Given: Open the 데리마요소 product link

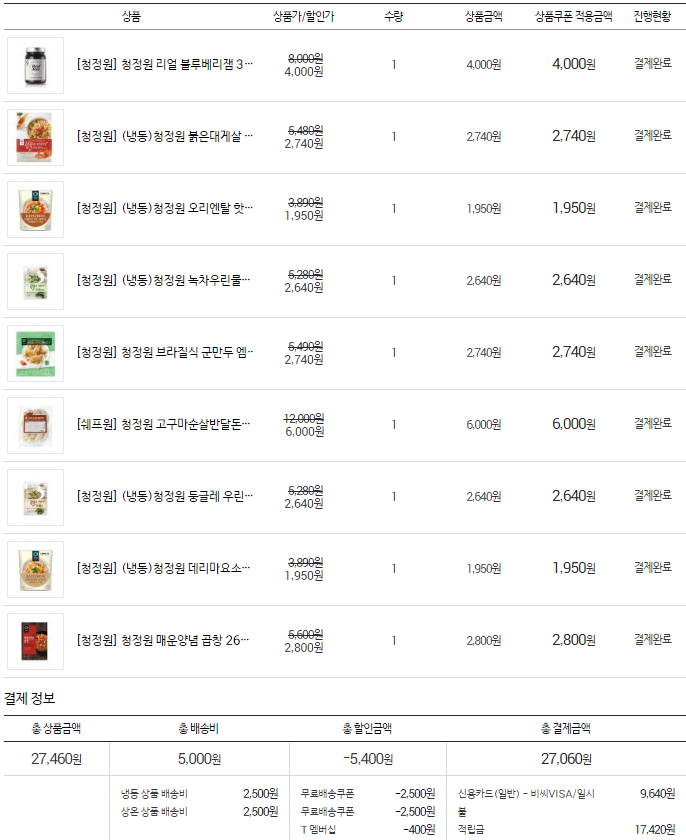Looking at the screenshot, I should coord(163,568).
